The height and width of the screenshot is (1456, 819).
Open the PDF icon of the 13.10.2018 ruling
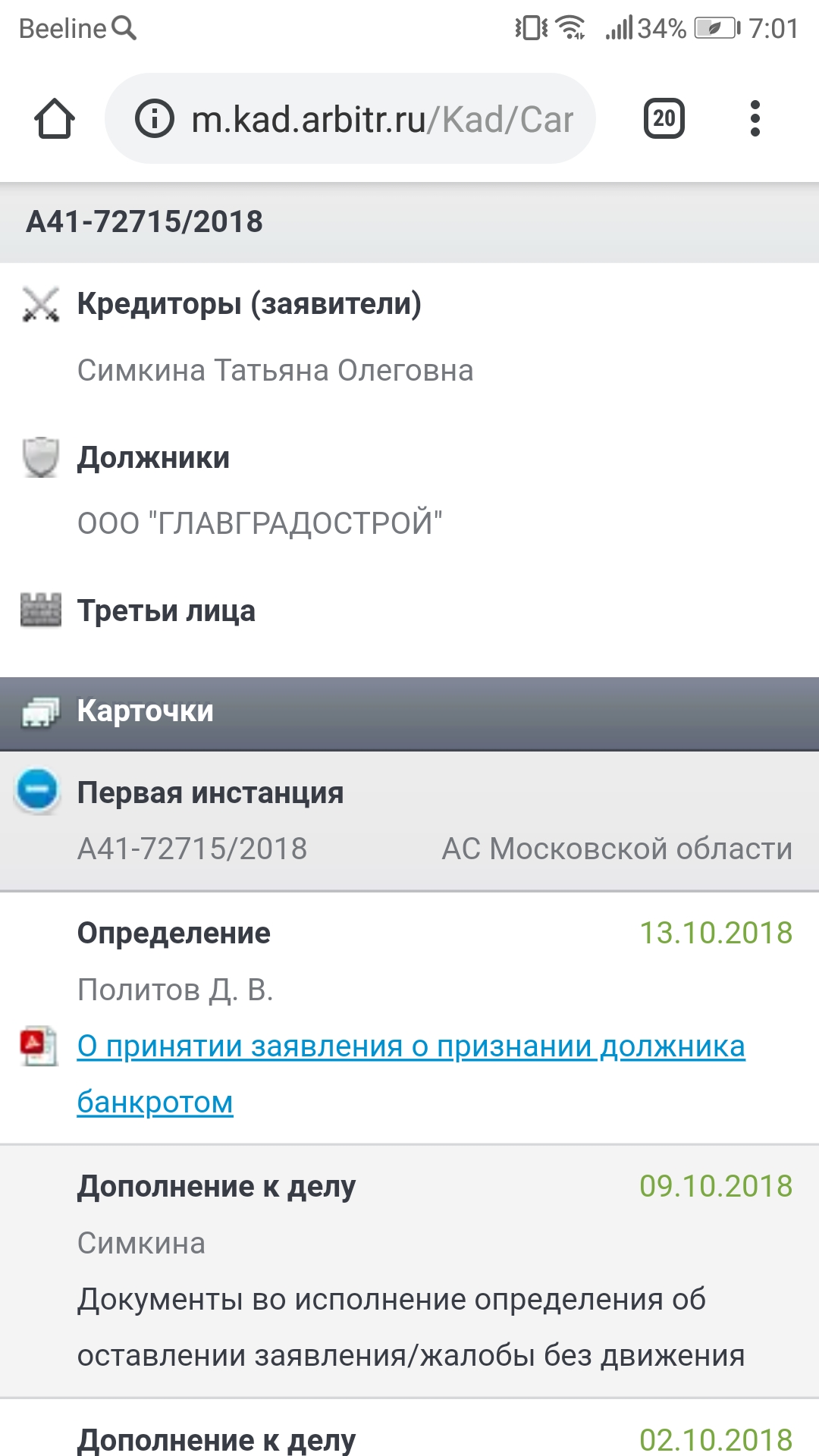click(38, 1046)
